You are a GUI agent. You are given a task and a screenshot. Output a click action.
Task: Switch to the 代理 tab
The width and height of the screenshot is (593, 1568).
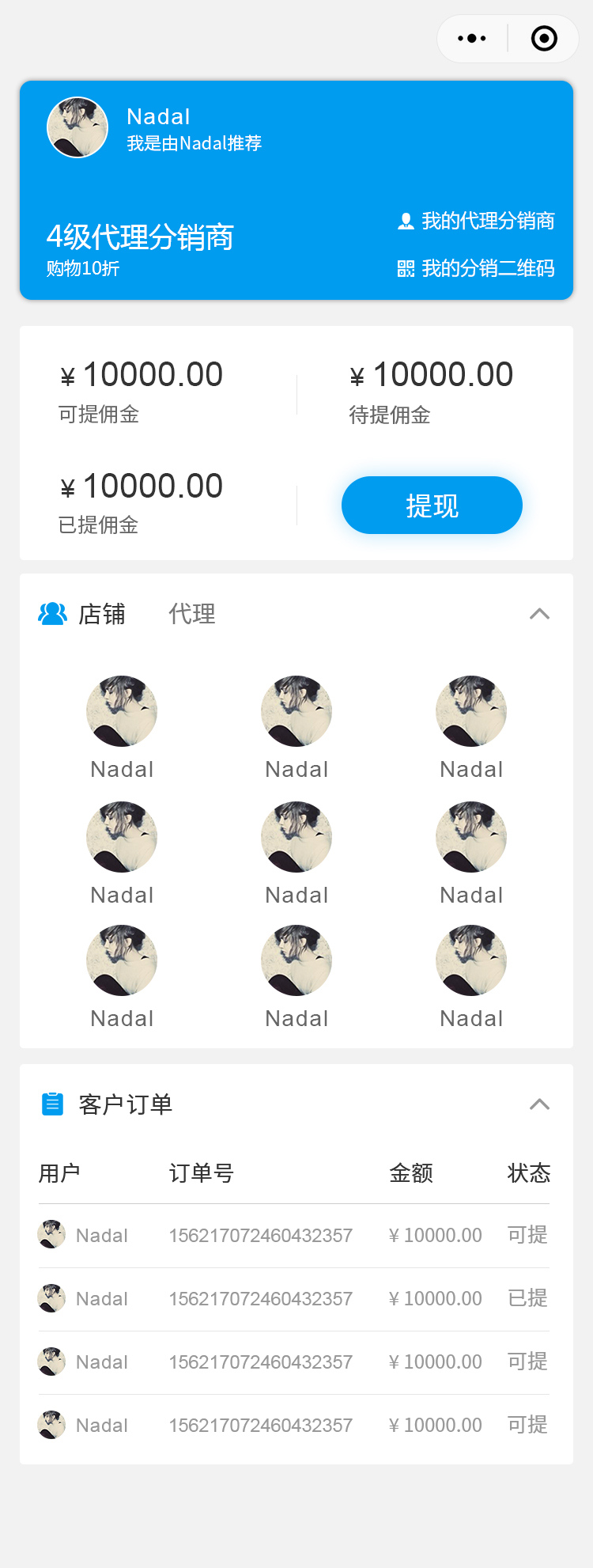(192, 614)
